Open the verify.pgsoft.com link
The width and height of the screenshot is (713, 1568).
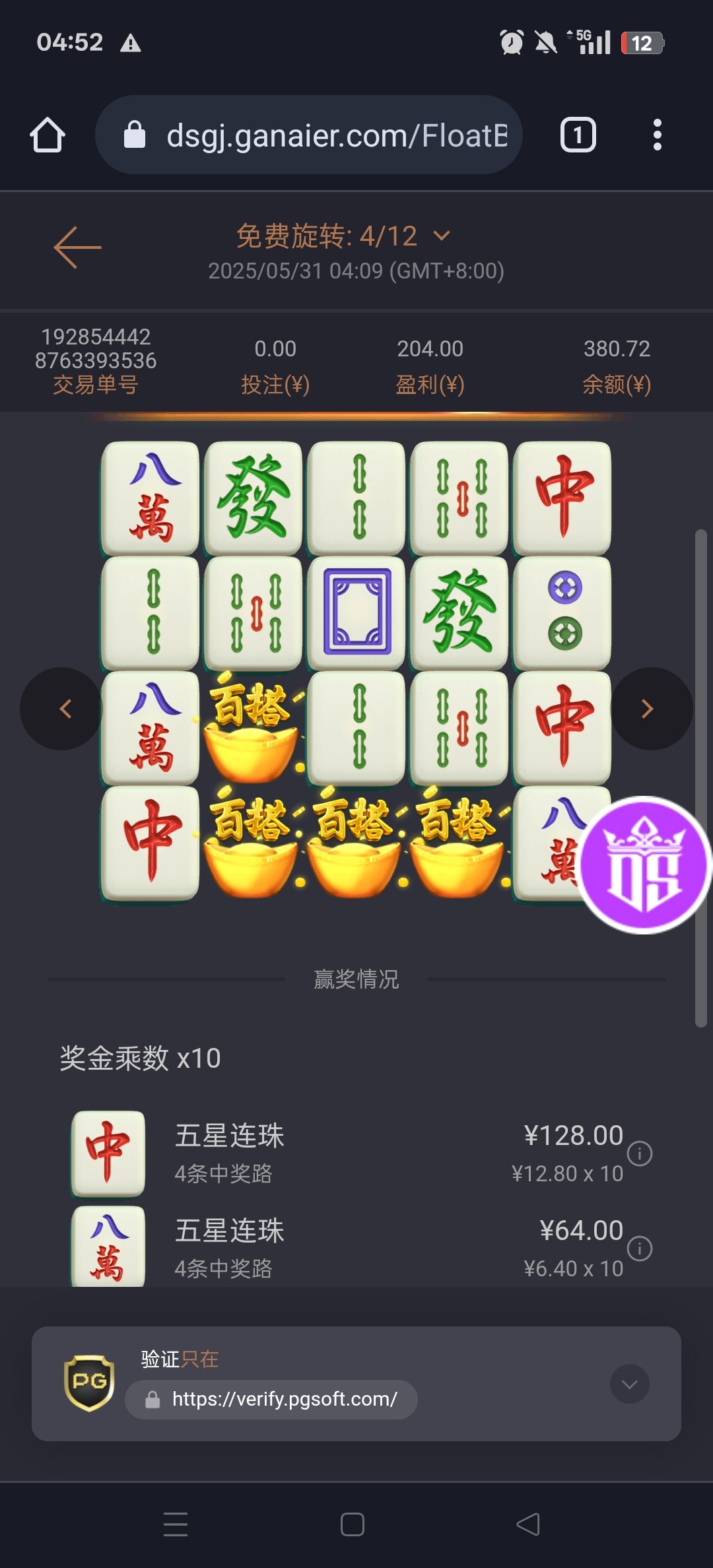pyautogui.click(x=284, y=1399)
